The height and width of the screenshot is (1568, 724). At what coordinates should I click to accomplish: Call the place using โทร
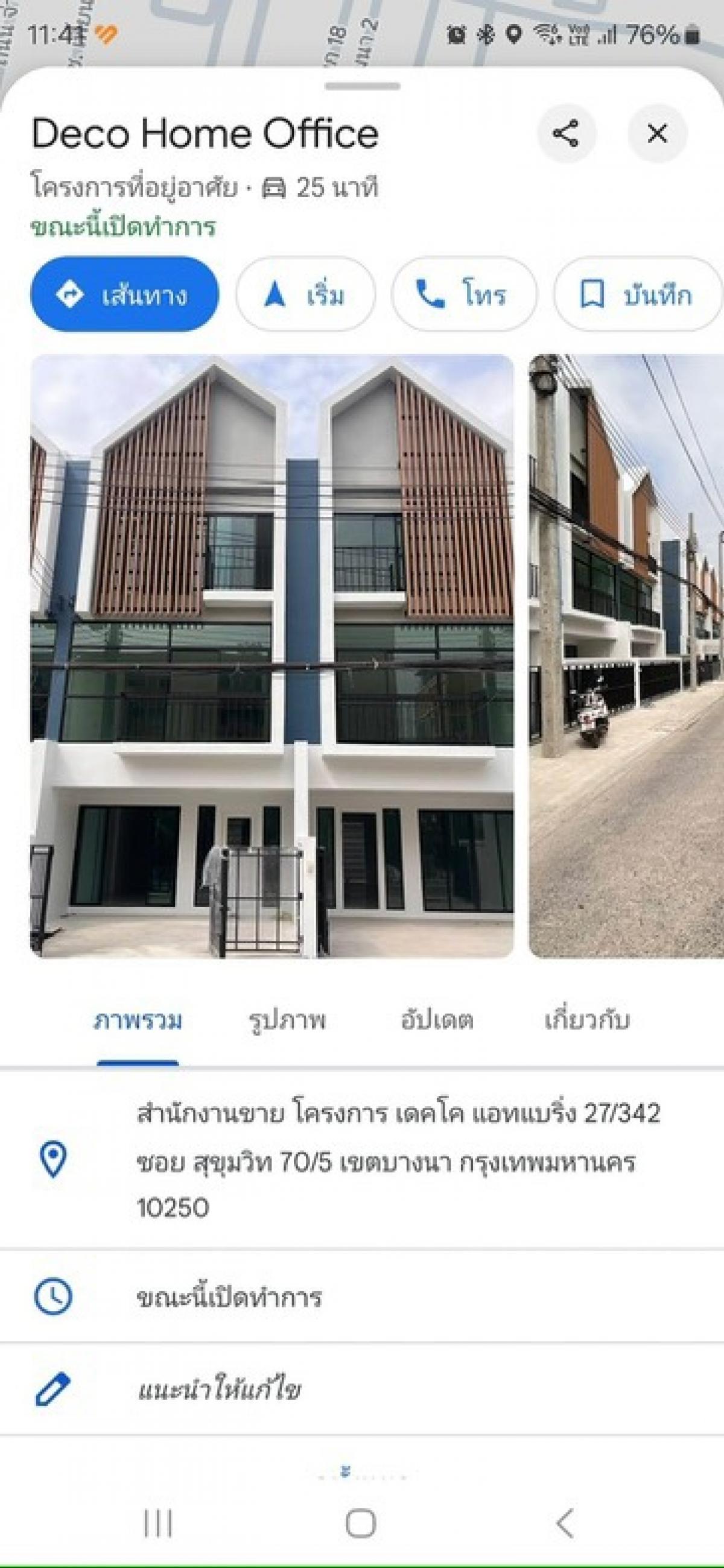[x=464, y=295]
